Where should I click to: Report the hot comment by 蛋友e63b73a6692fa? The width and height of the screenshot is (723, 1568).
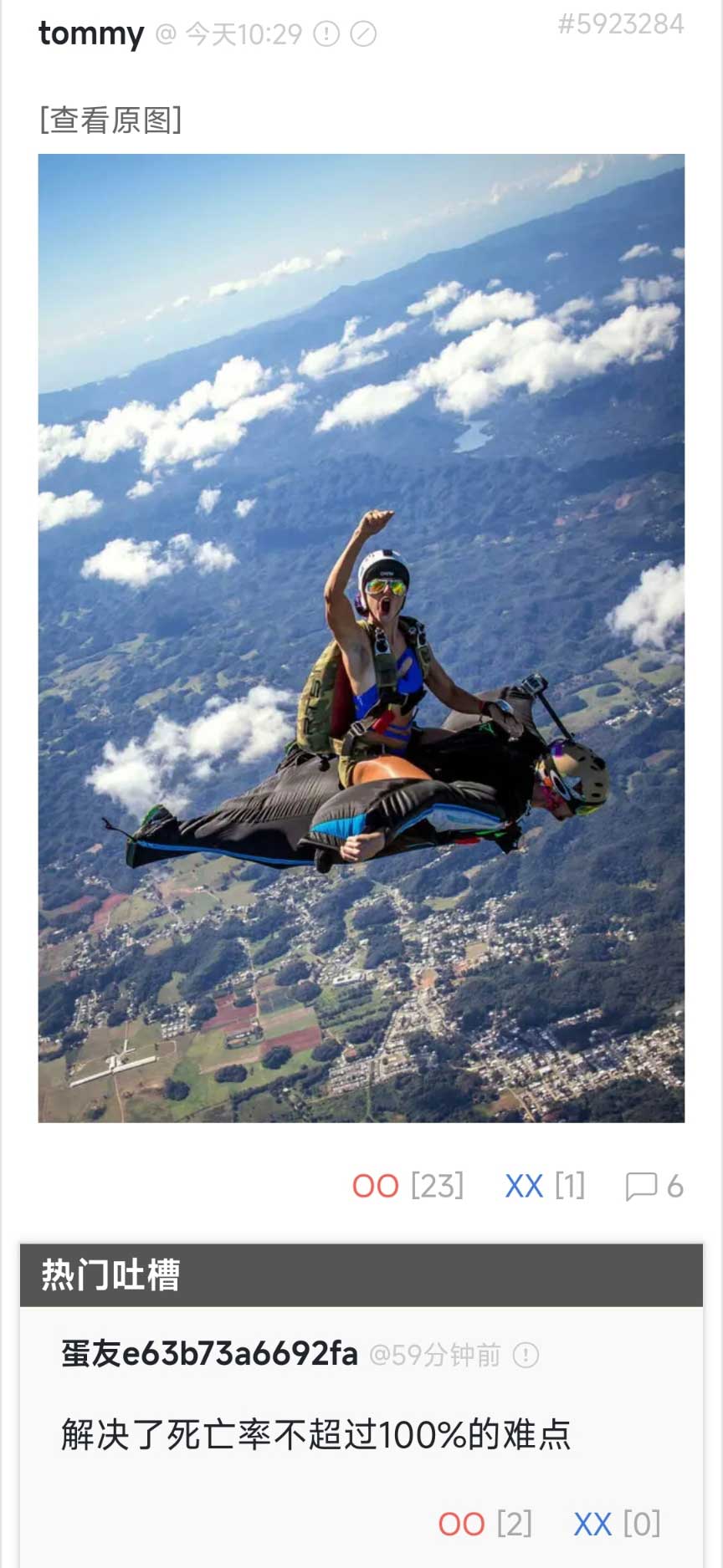click(x=526, y=1355)
